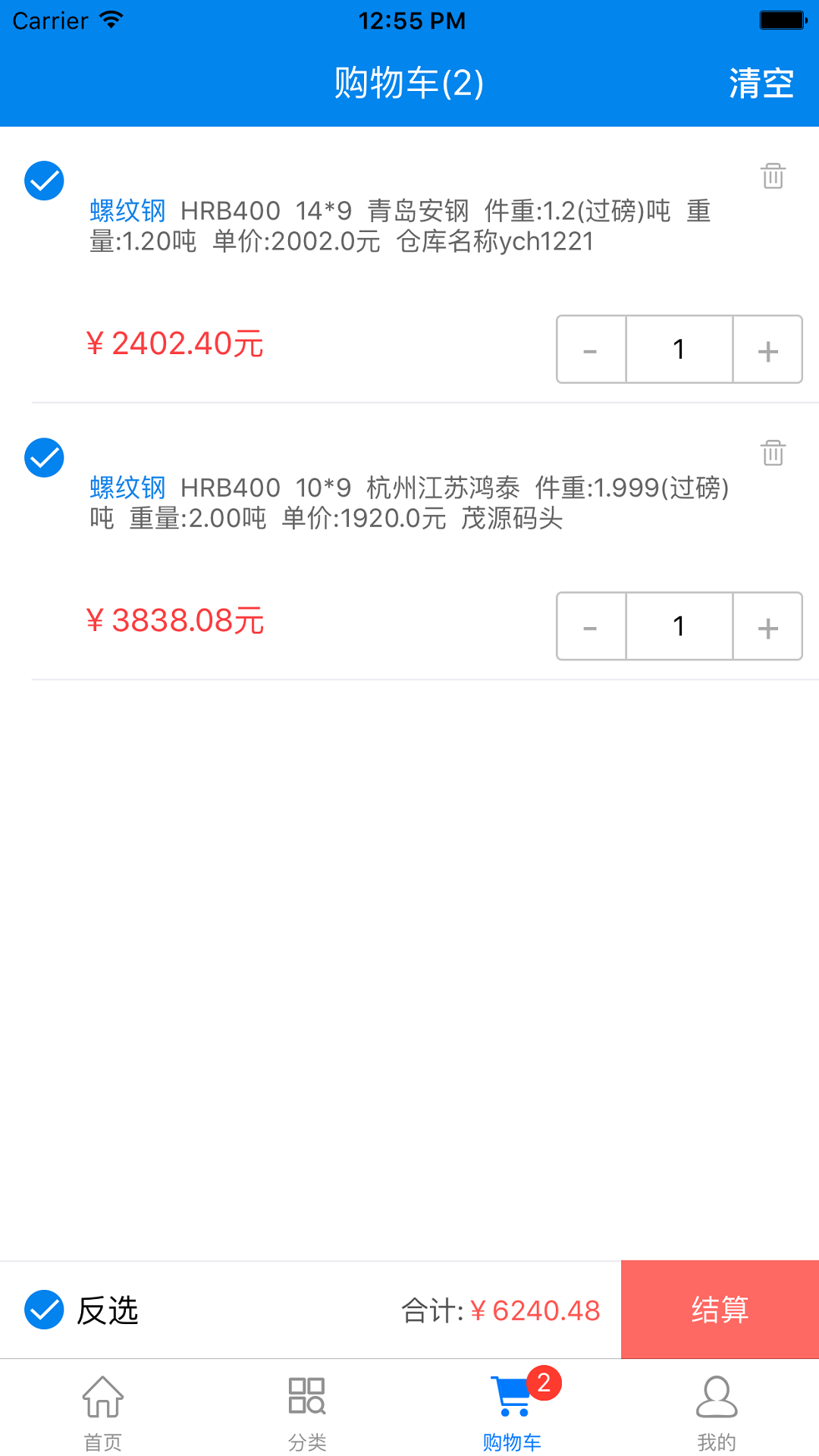Image resolution: width=819 pixels, height=1456 pixels.
Task: Increase first item quantity with plus button
Action: coord(767,350)
